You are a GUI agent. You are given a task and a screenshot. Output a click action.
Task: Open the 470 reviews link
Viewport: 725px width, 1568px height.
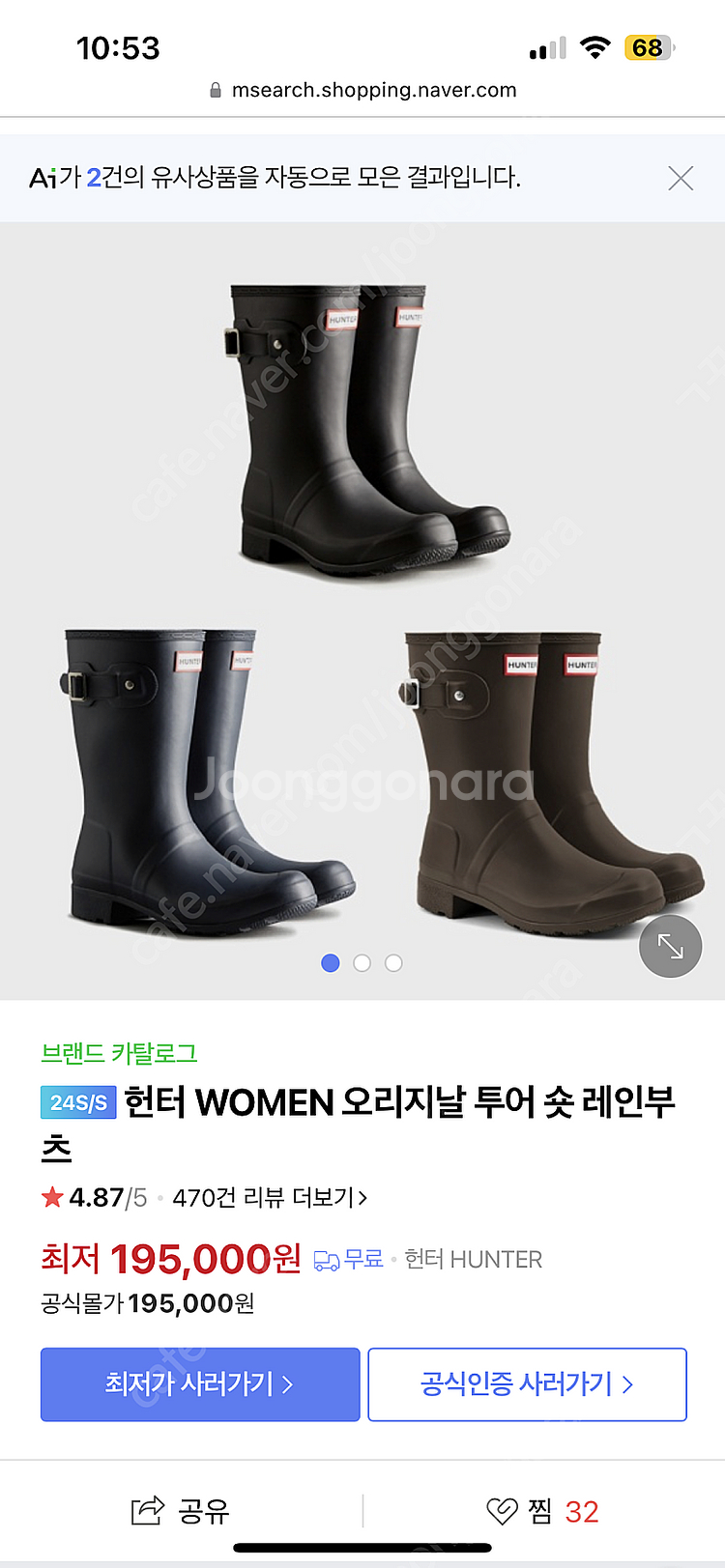pos(270,1198)
